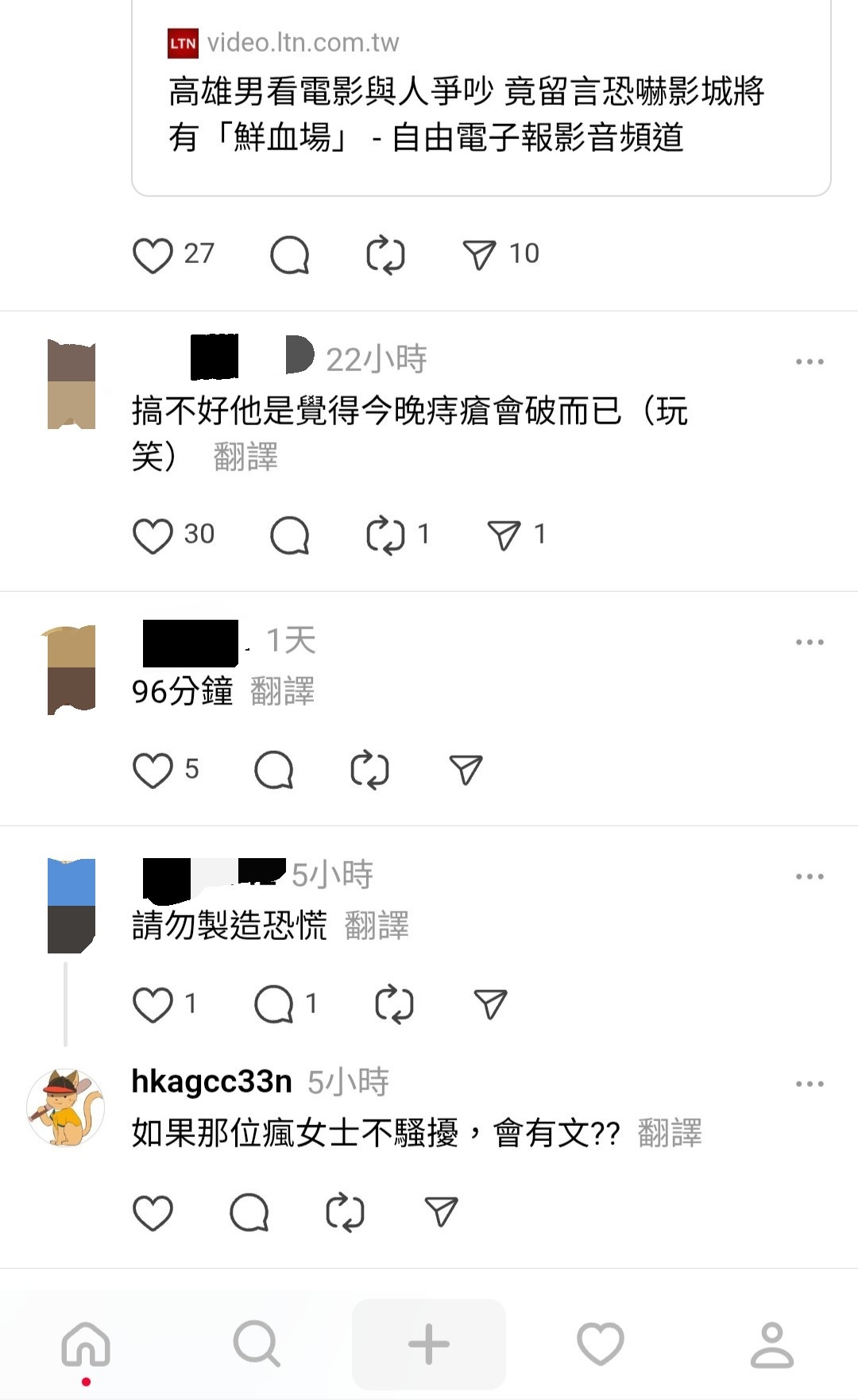
Task: Open the activity heart tab
Action: 601,1344
